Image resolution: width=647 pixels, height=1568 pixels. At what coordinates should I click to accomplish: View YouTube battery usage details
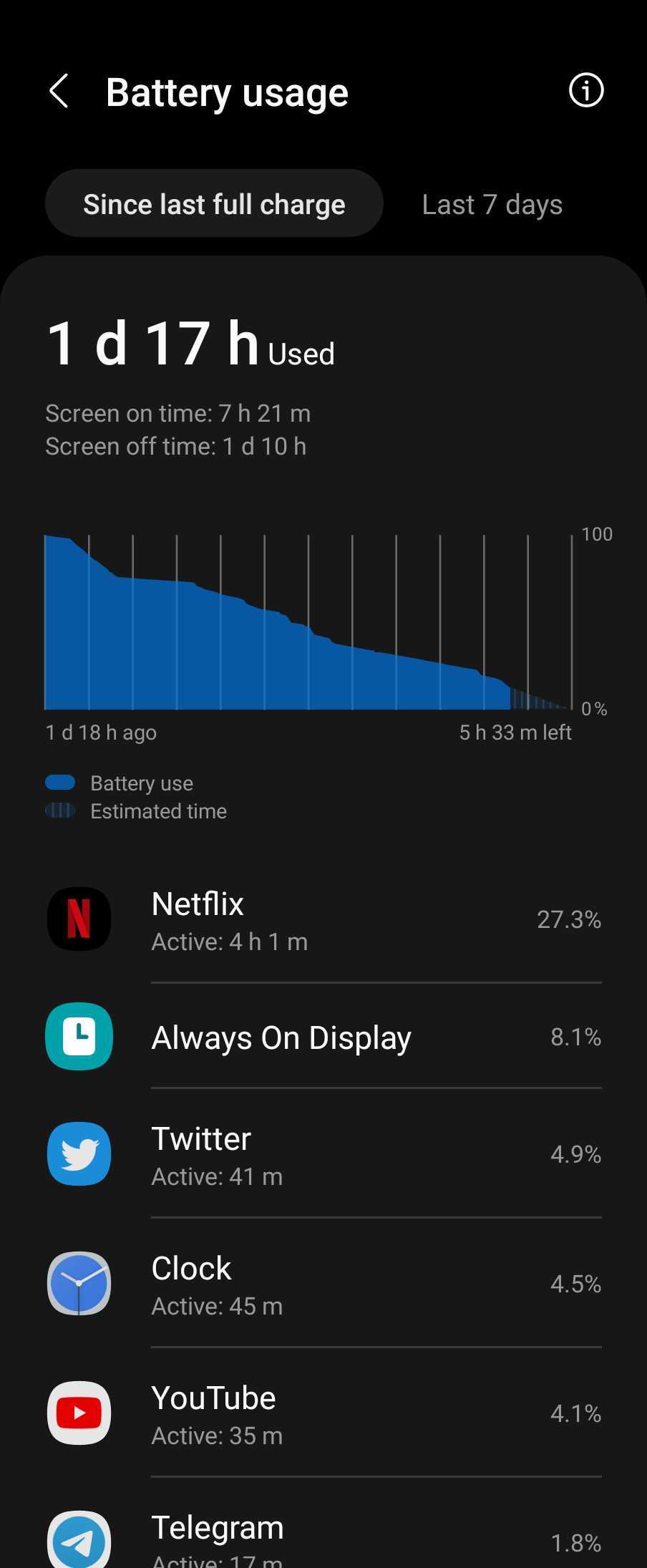(323, 1413)
